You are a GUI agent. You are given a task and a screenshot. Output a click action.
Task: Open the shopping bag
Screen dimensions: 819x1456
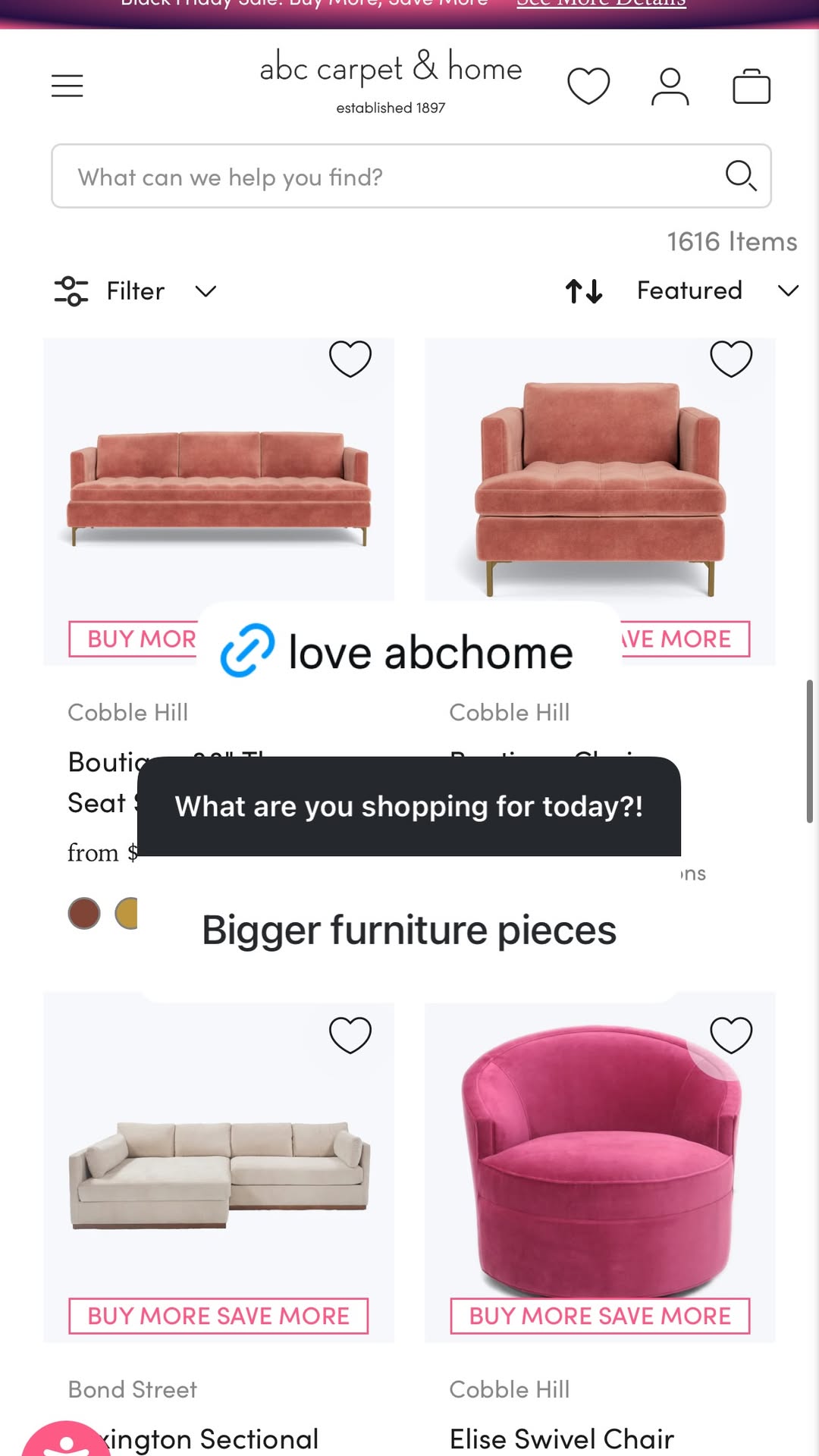(752, 86)
